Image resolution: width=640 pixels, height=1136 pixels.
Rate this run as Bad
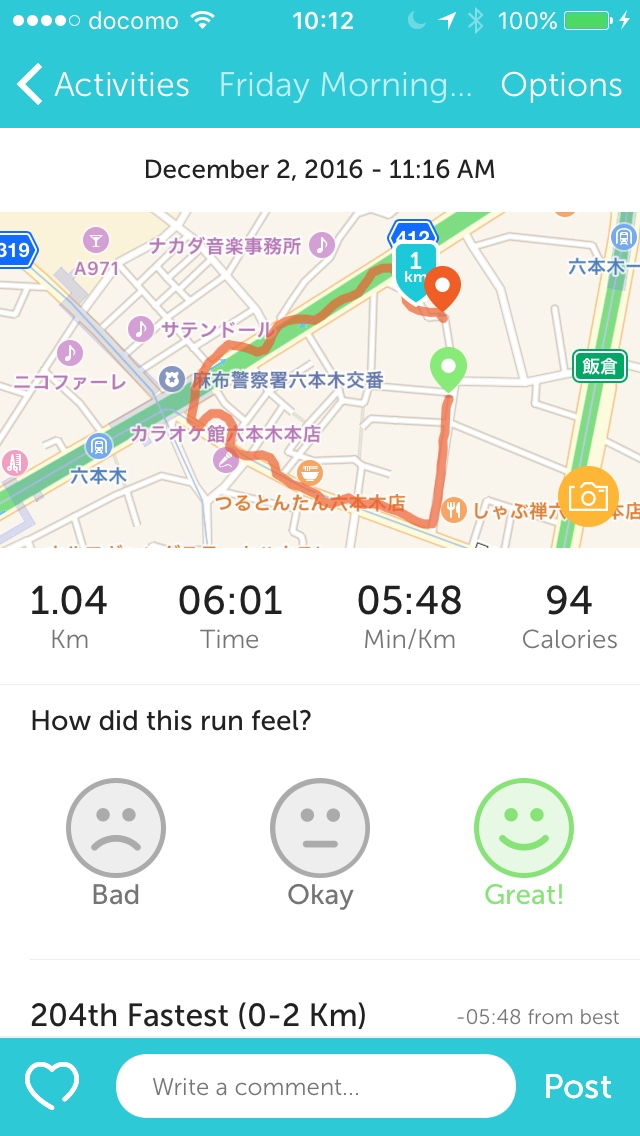pyautogui.click(x=116, y=829)
